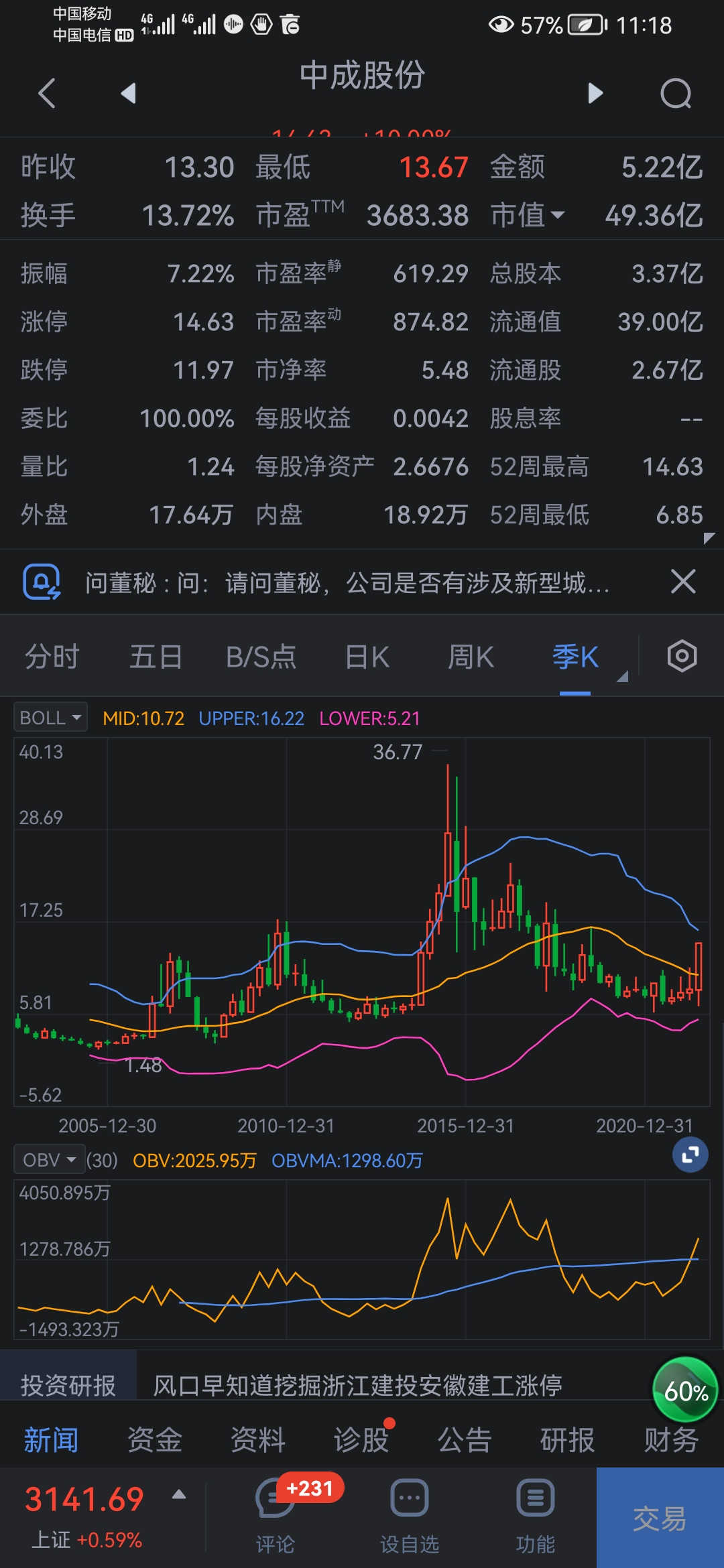This screenshot has width=724, height=1568.
Task: Tap the 交易 trade button
Action: click(x=660, y=1518)
